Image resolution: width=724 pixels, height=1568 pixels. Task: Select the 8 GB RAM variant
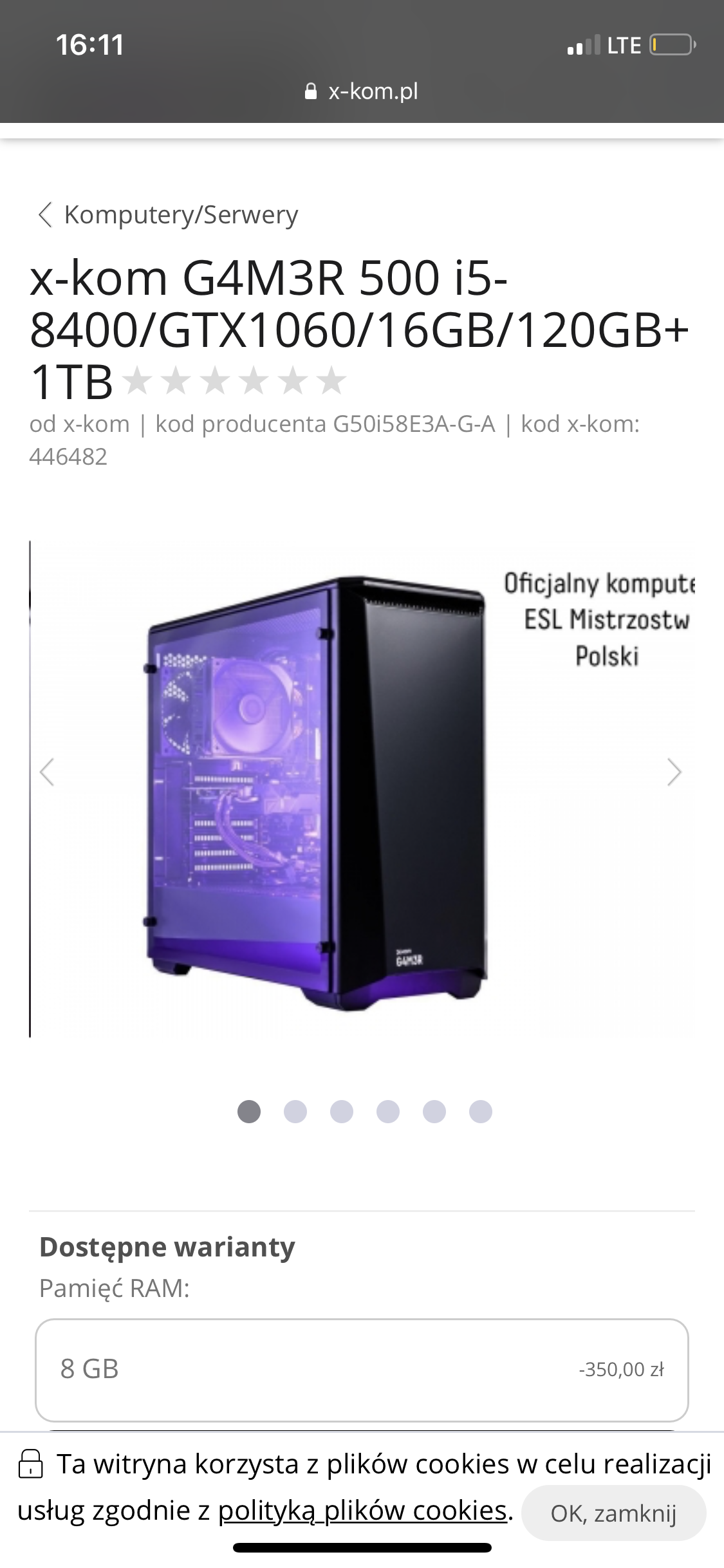[x=362, y=1369]
